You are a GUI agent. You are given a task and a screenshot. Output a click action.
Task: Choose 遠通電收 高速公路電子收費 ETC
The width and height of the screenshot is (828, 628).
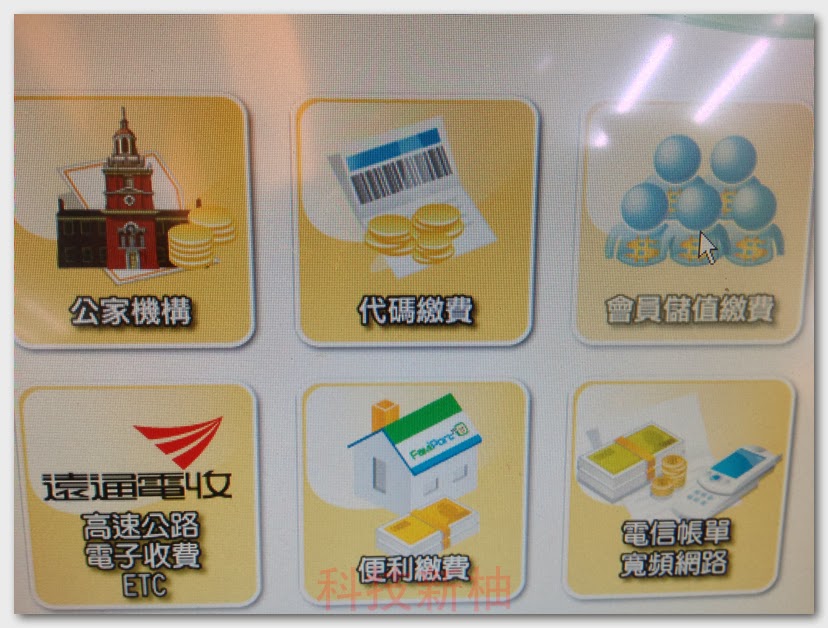pos(138,495)
